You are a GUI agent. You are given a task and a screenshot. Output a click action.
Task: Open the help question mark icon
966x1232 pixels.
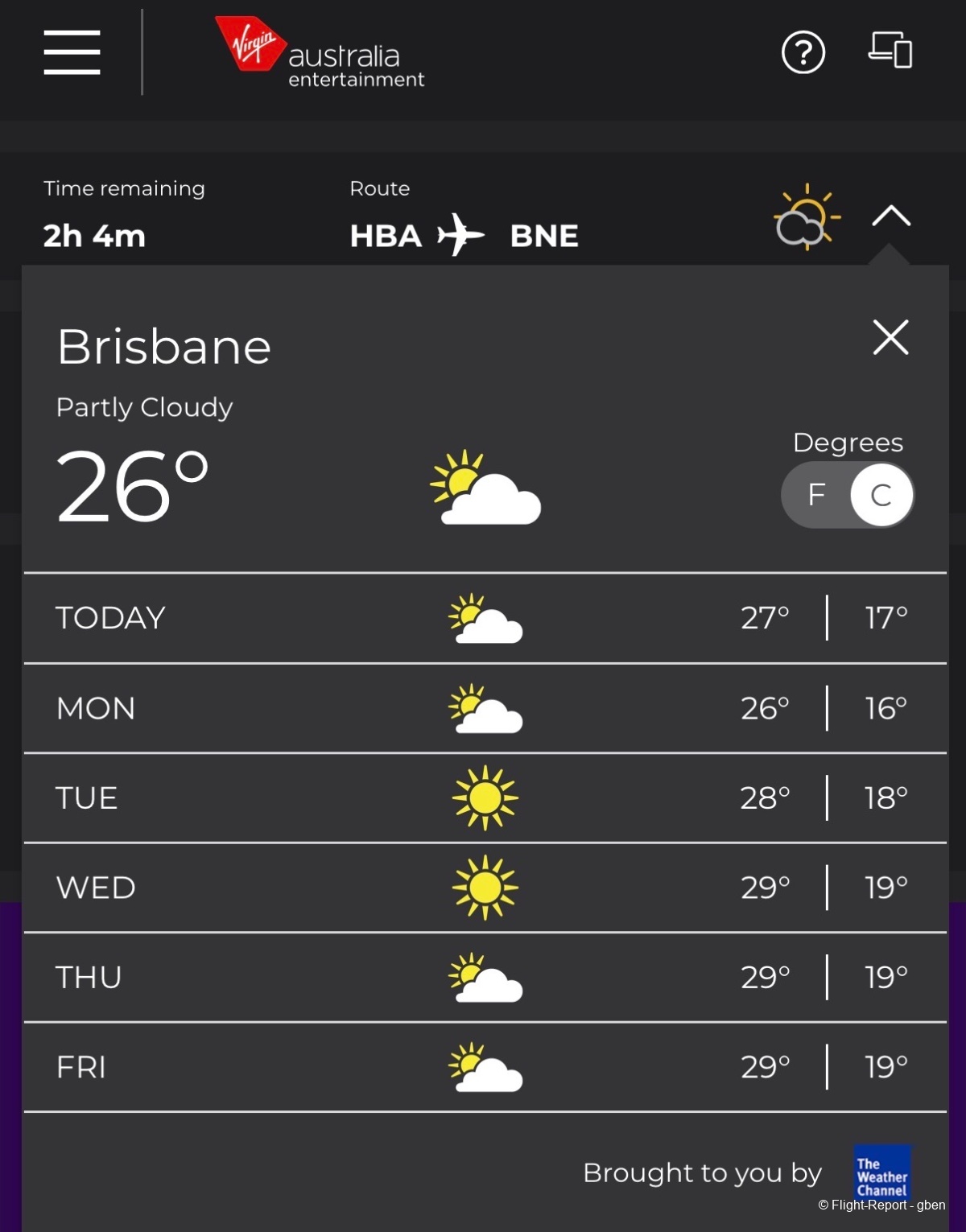(803, 52)
